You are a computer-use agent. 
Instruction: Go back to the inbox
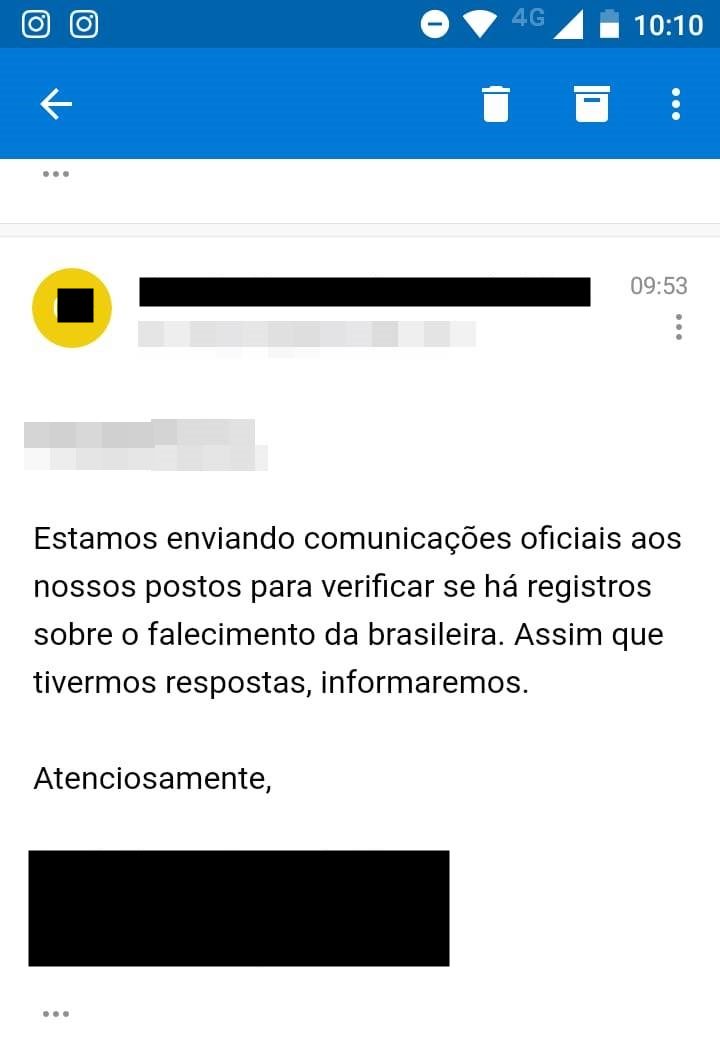56,104
